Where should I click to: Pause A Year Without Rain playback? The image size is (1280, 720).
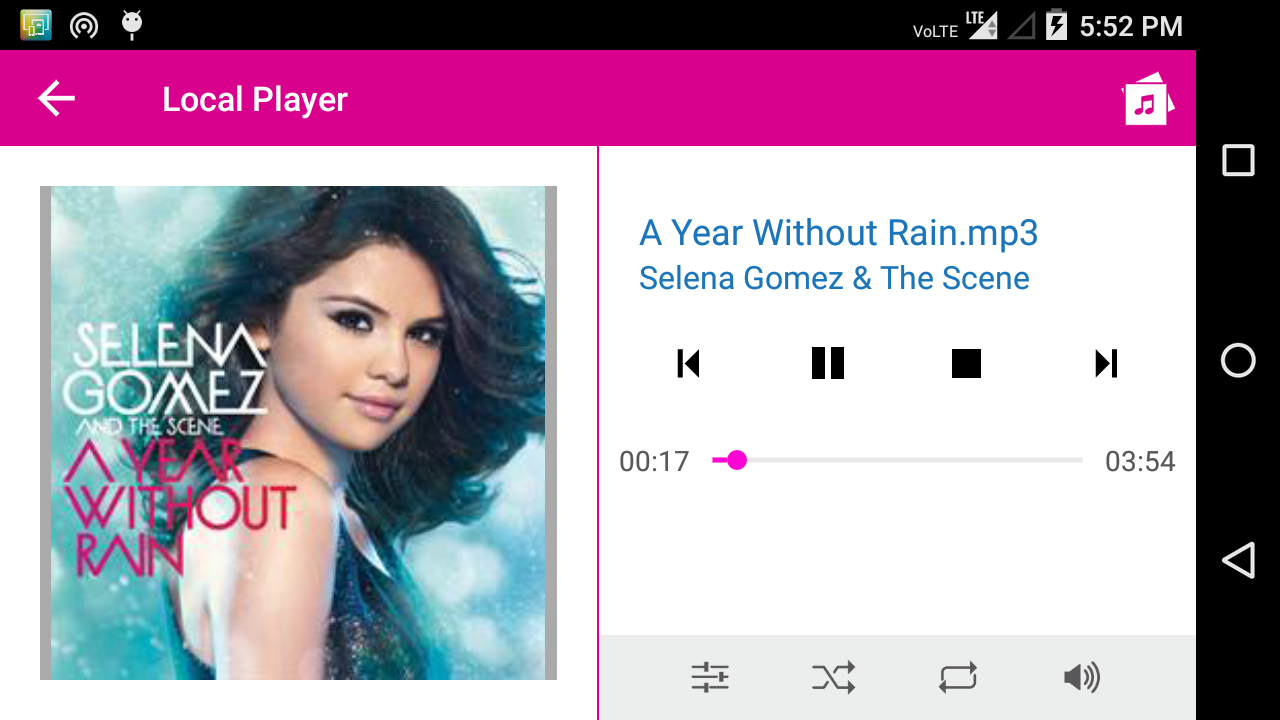tap(828, 363)
